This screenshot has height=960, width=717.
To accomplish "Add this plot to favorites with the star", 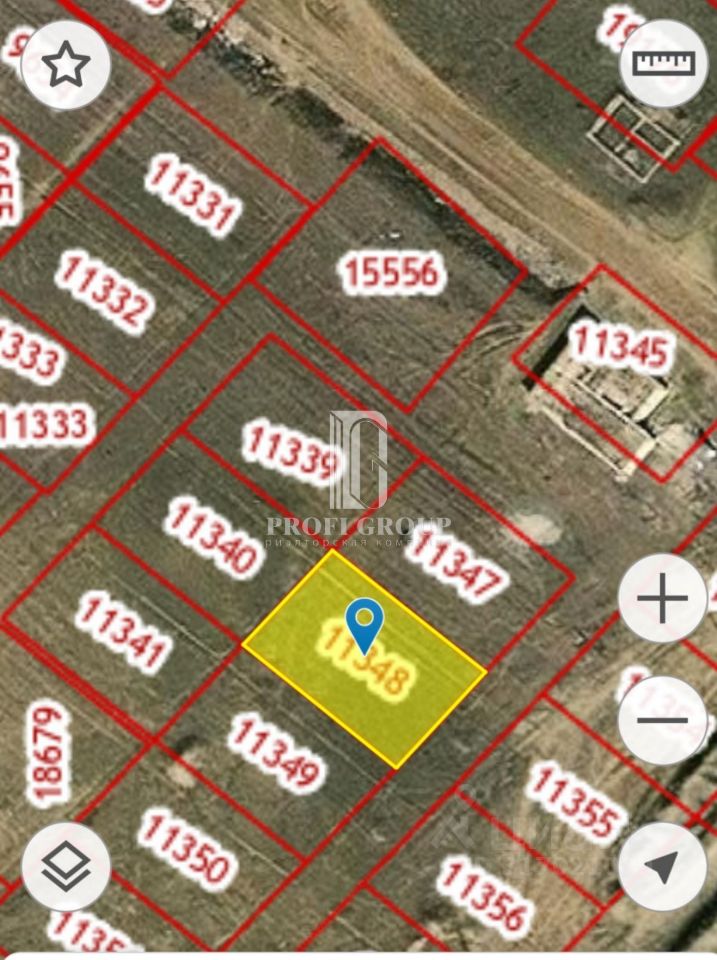I will [65, 65].
